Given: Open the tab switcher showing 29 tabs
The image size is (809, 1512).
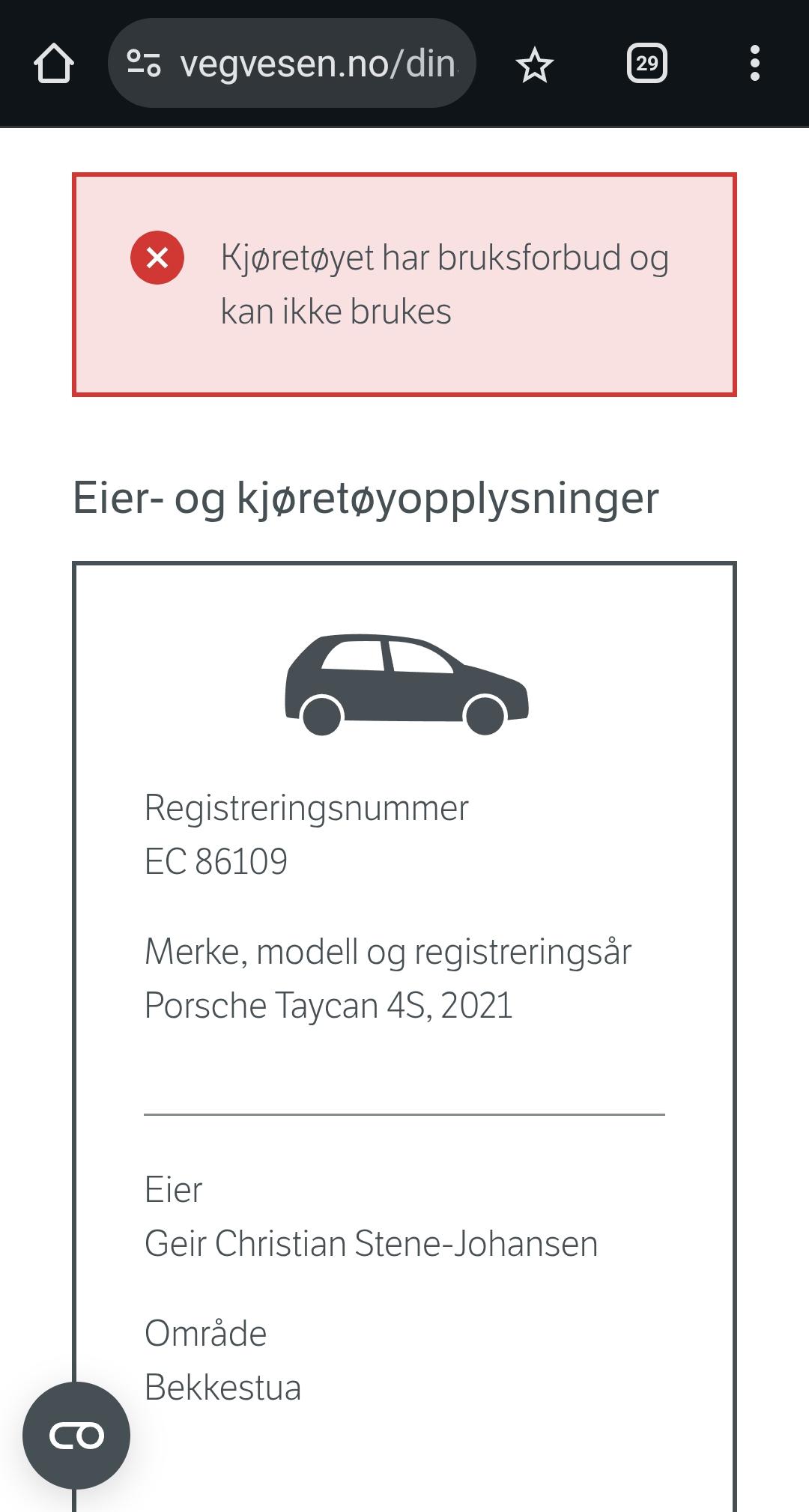Looking at the screenshot, I should [647, 64].
